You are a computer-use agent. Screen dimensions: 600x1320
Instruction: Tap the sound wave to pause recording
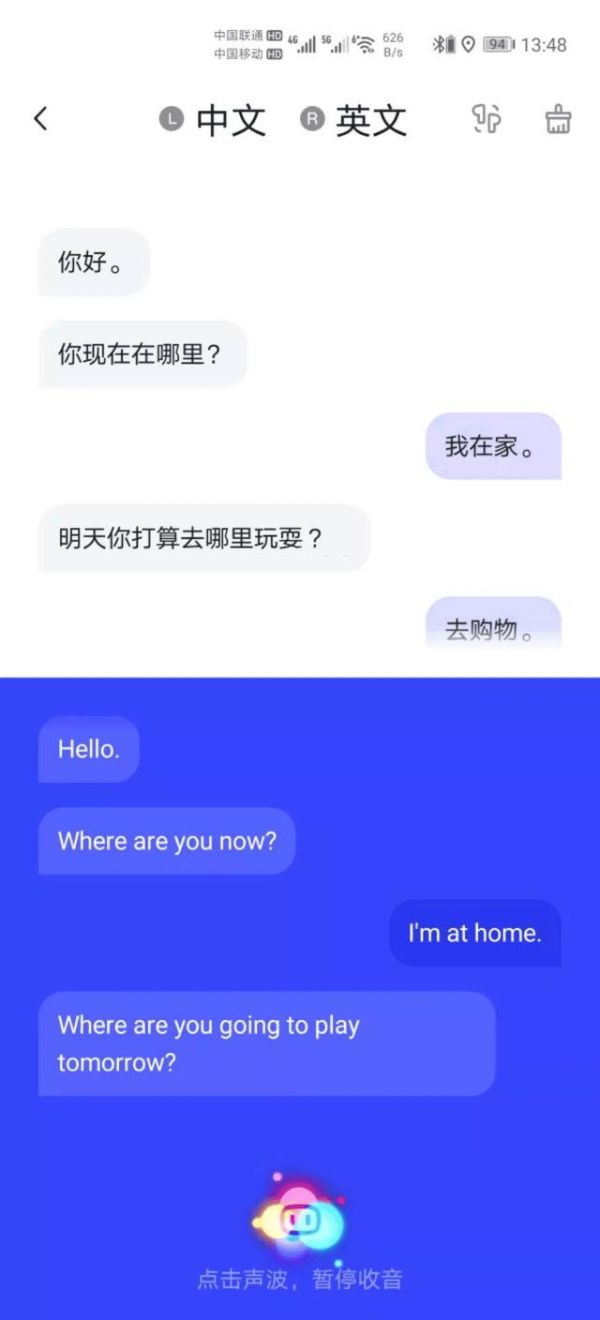(x=298, y=1221)
